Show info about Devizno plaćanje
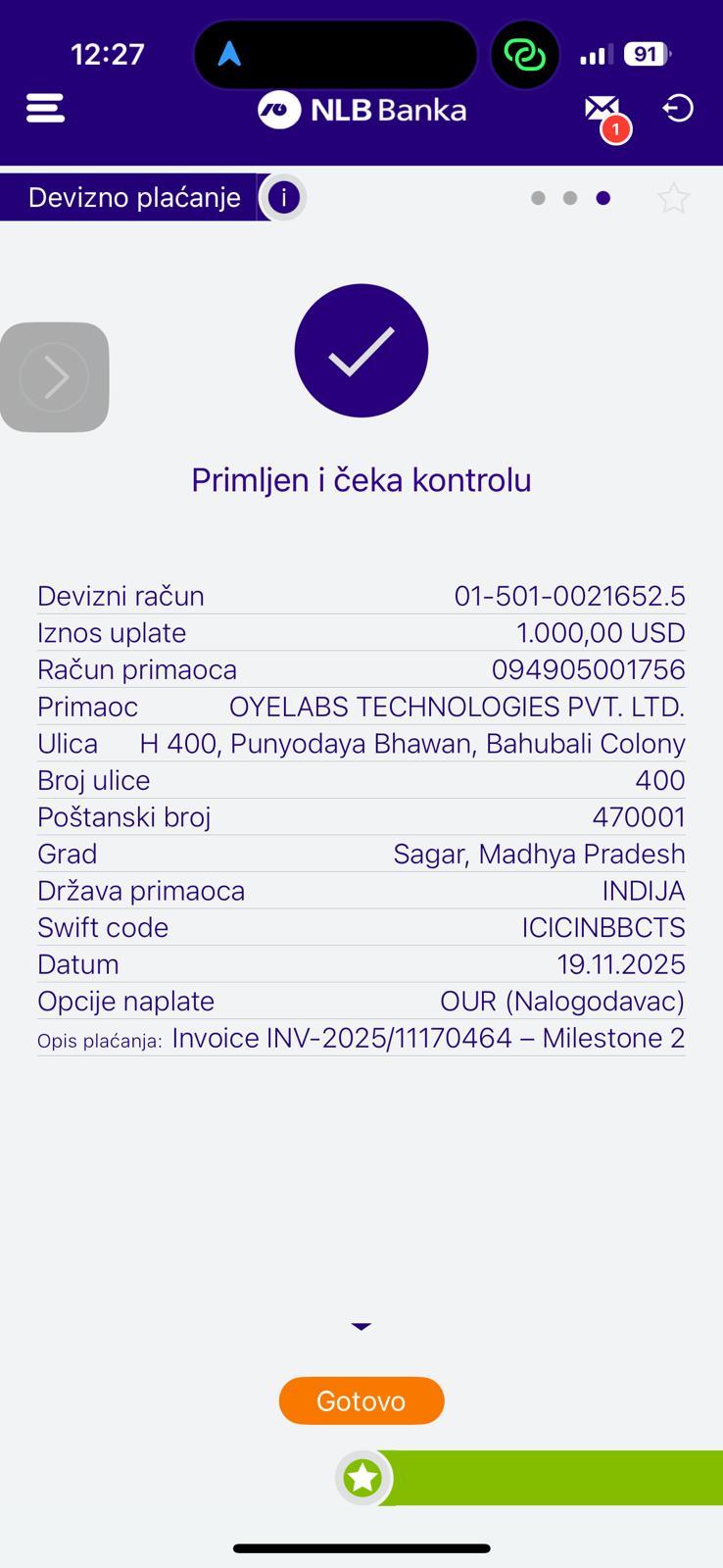This screenshot has height=1568, width=723. click(284, 198)
